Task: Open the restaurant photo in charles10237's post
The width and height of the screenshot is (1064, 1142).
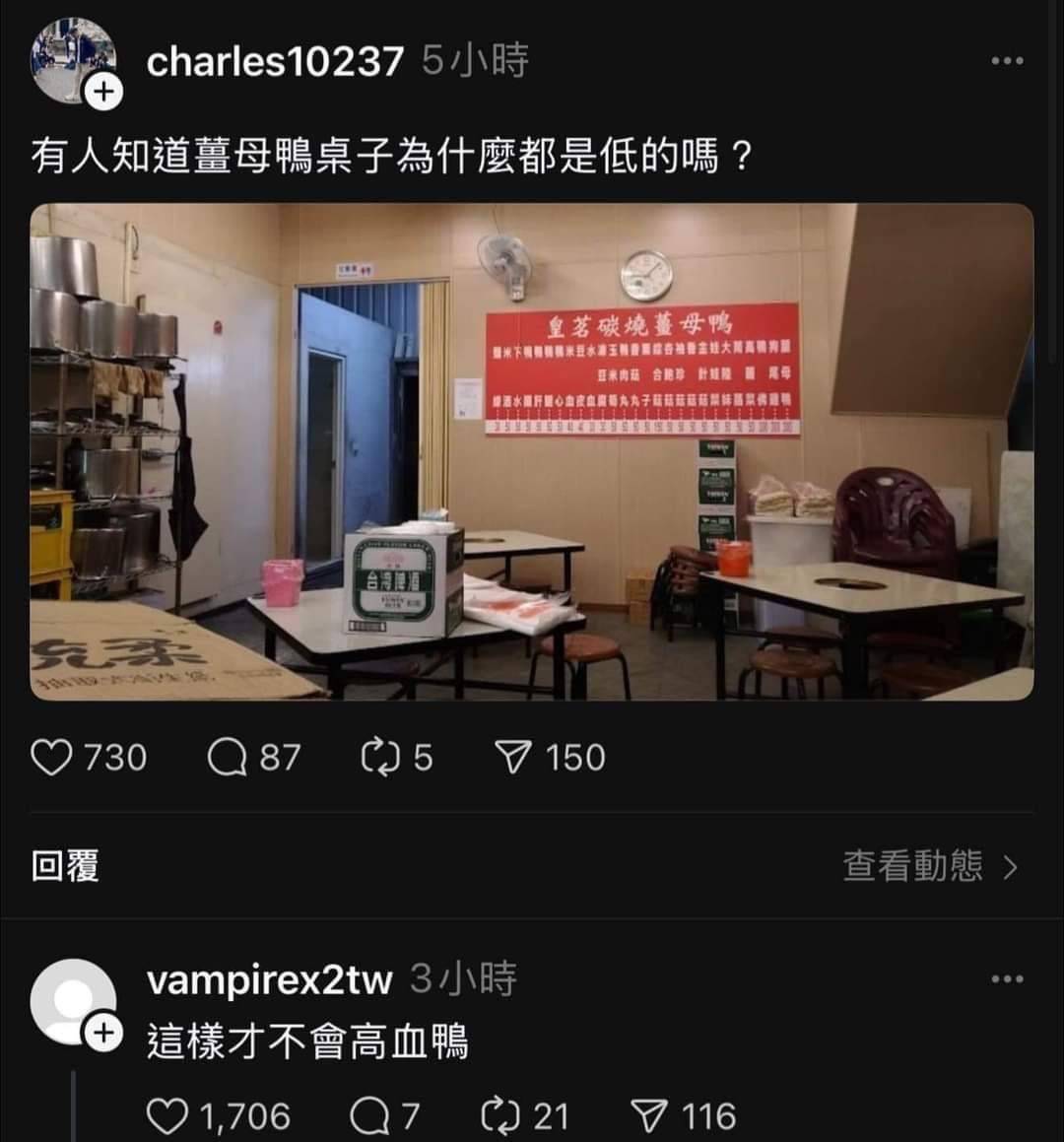Action: tap(532, 451)
